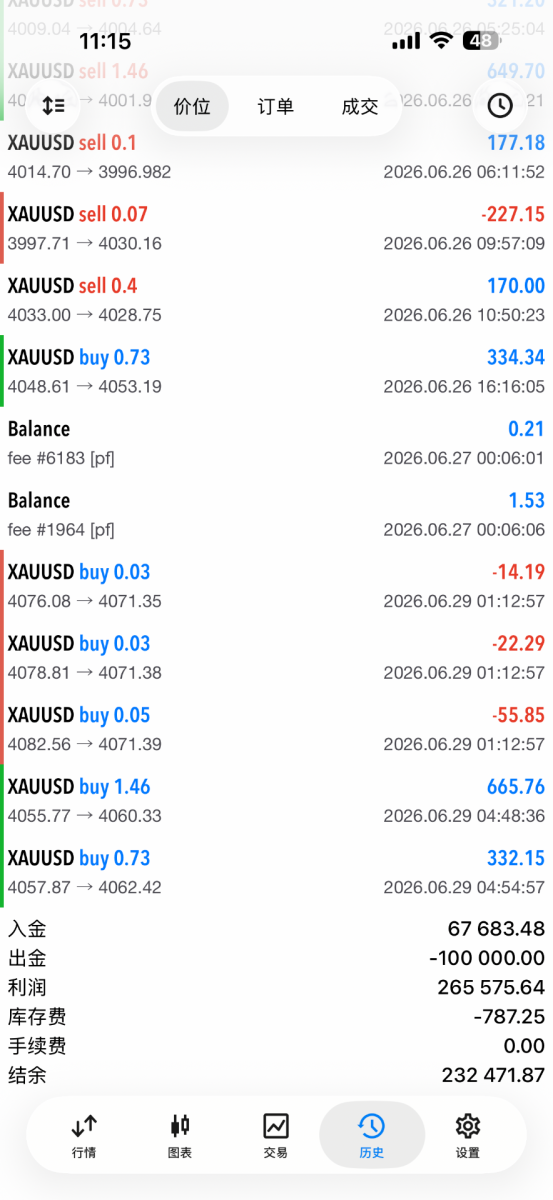This screenshot has height=1200, width=553.
Task: Expand the sell 0.4 trade with 170.00
Action: click(x=276, y=300)
